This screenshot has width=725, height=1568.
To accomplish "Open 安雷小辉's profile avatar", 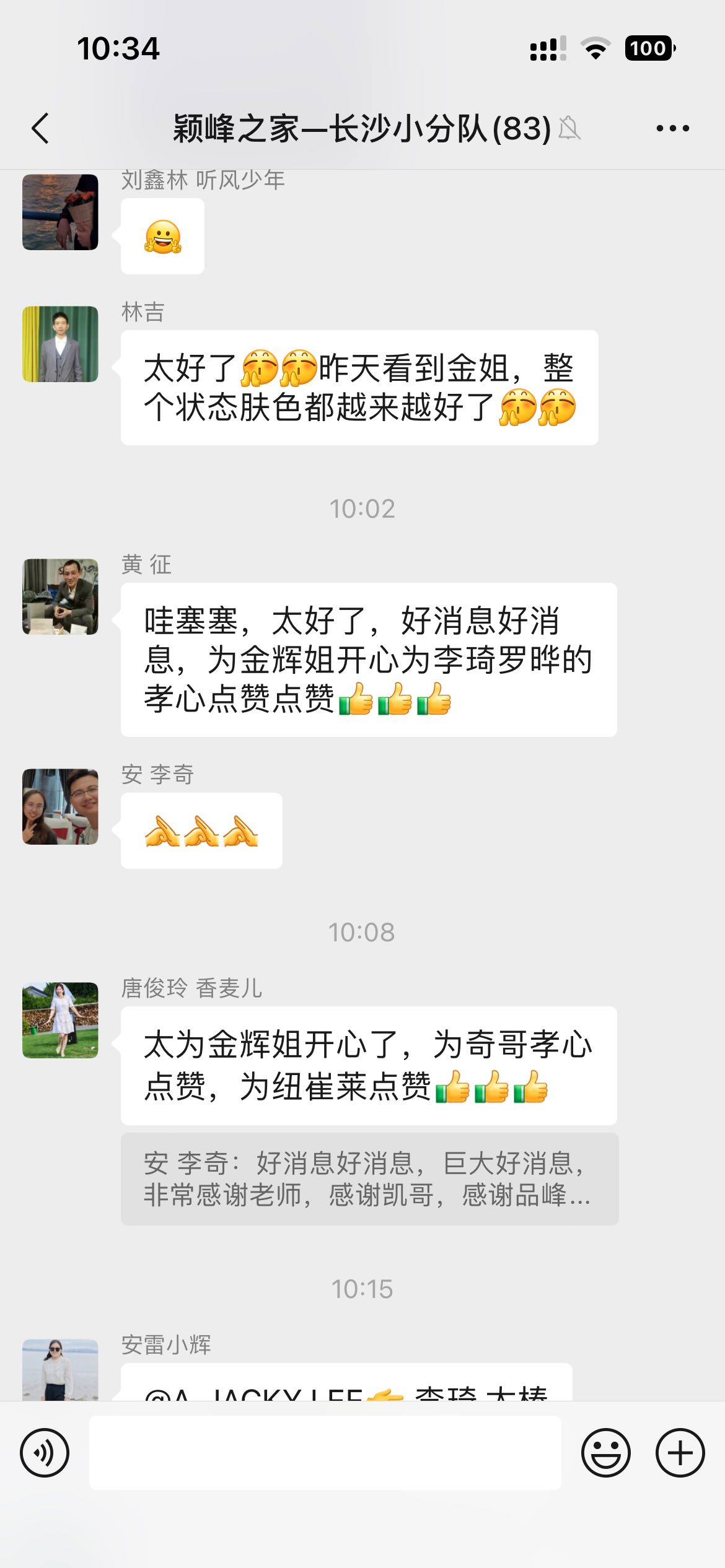I will 60,1370.
